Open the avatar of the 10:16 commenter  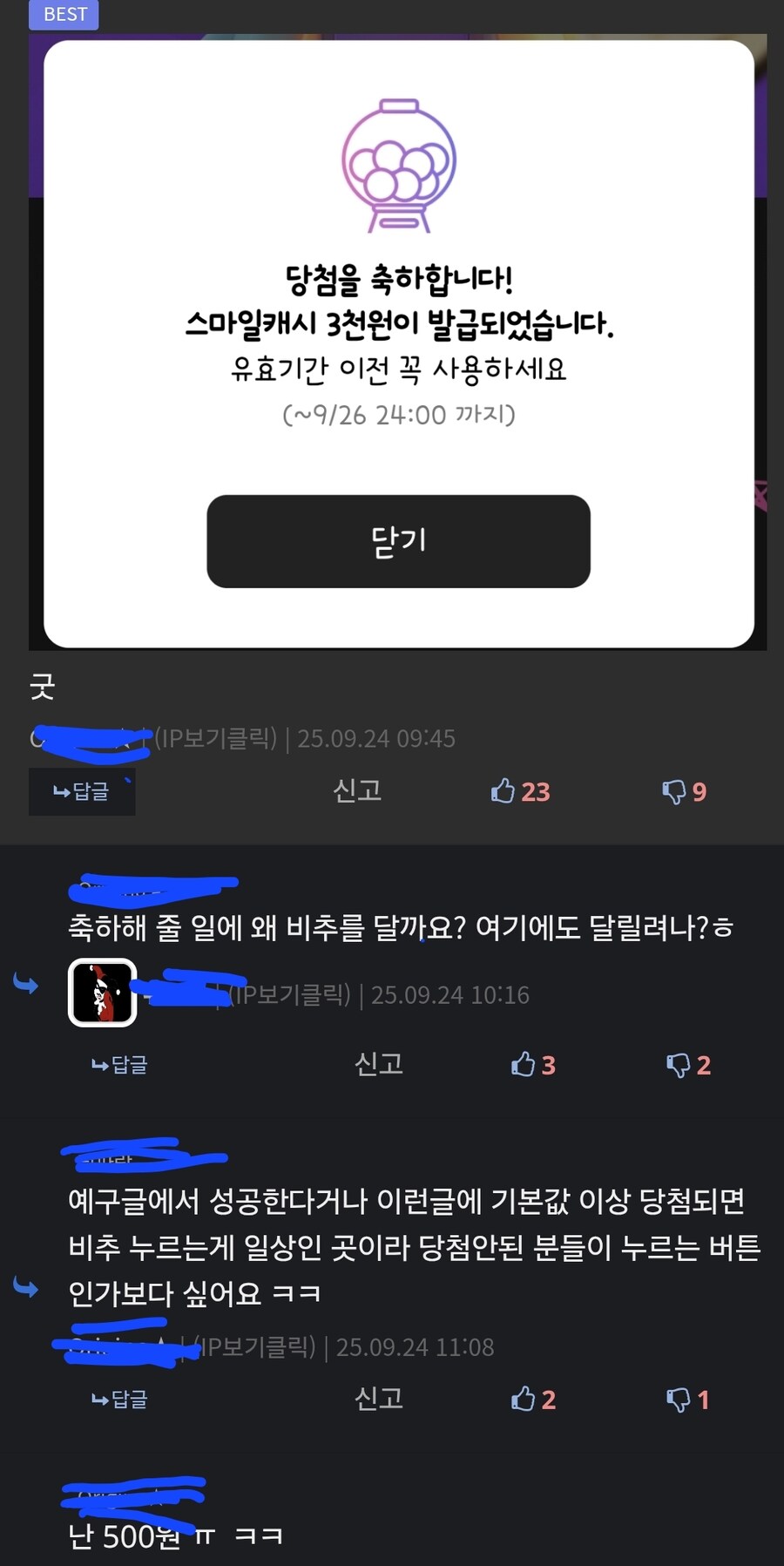click(x=103, y=993)
